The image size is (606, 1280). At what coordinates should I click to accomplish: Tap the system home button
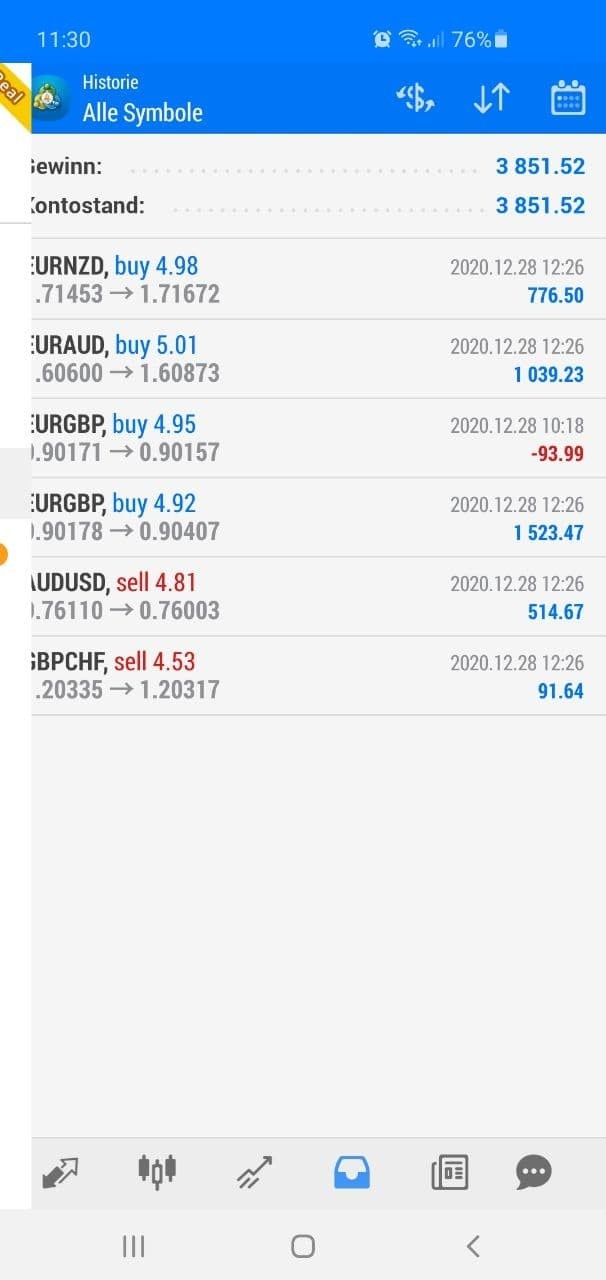tap(302, 1246)
